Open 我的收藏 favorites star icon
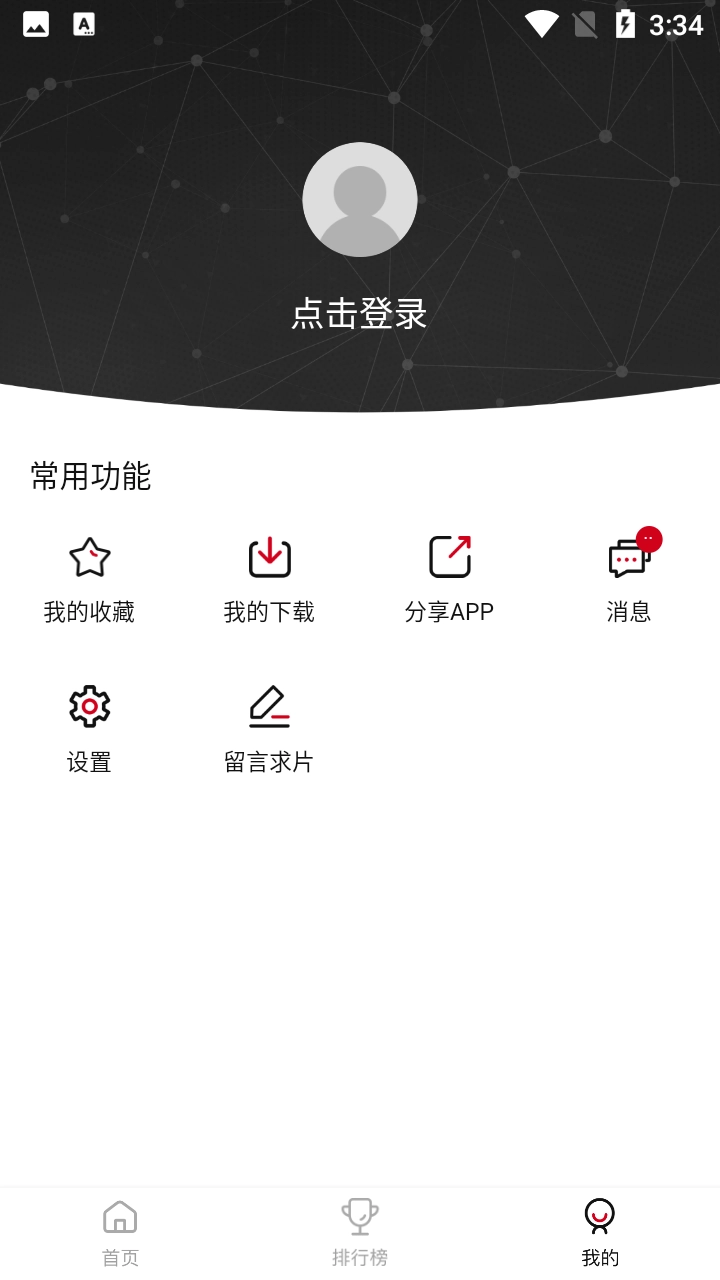The width and height of the screenshot is (720, 1280). coord(89,557)
